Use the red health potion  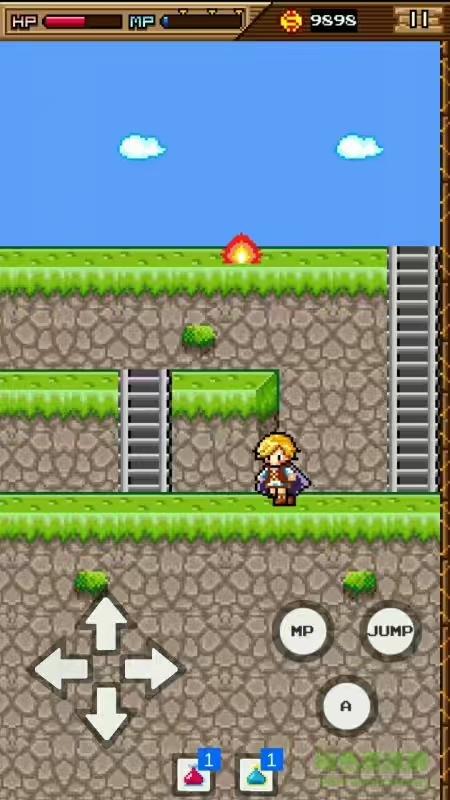pos(195,774)
